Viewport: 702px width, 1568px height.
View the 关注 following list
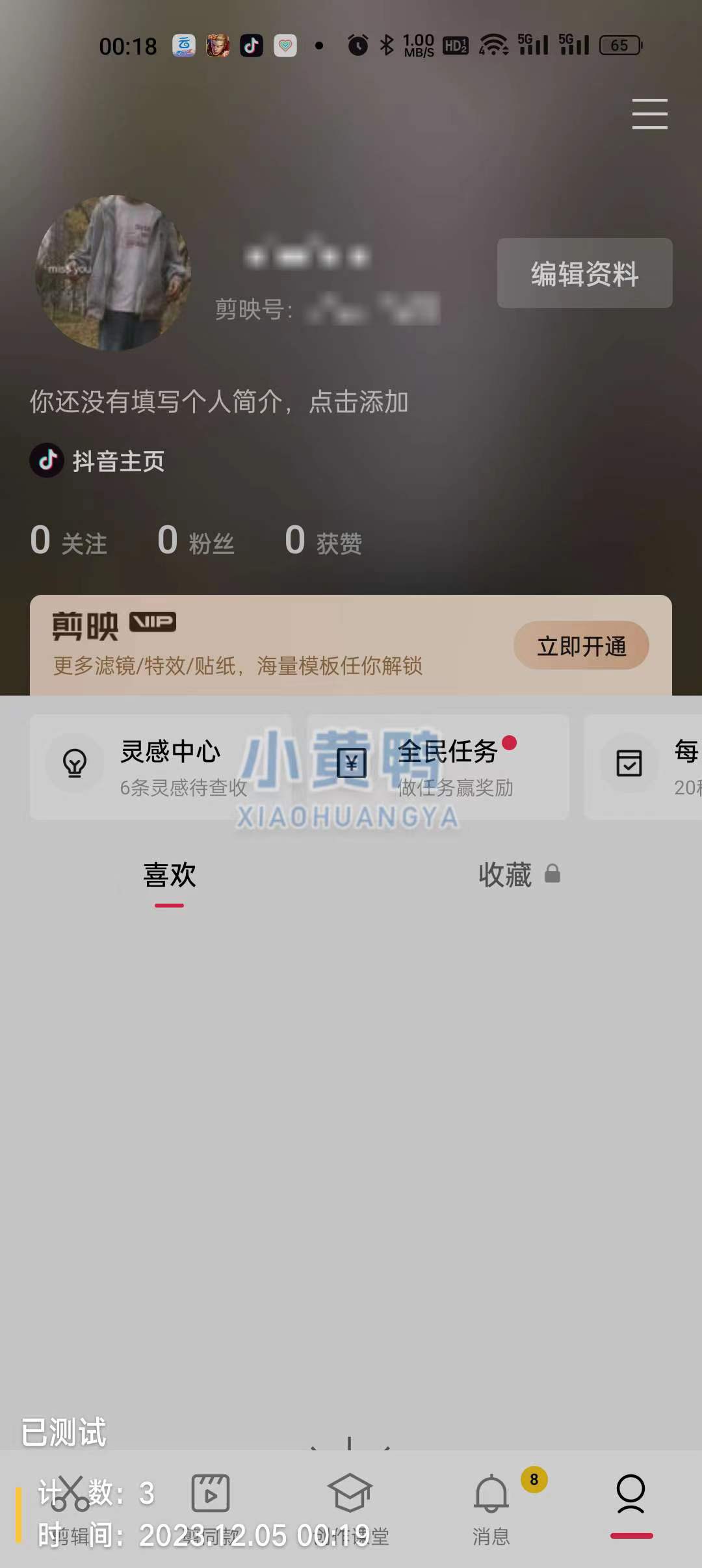[69, 542]
